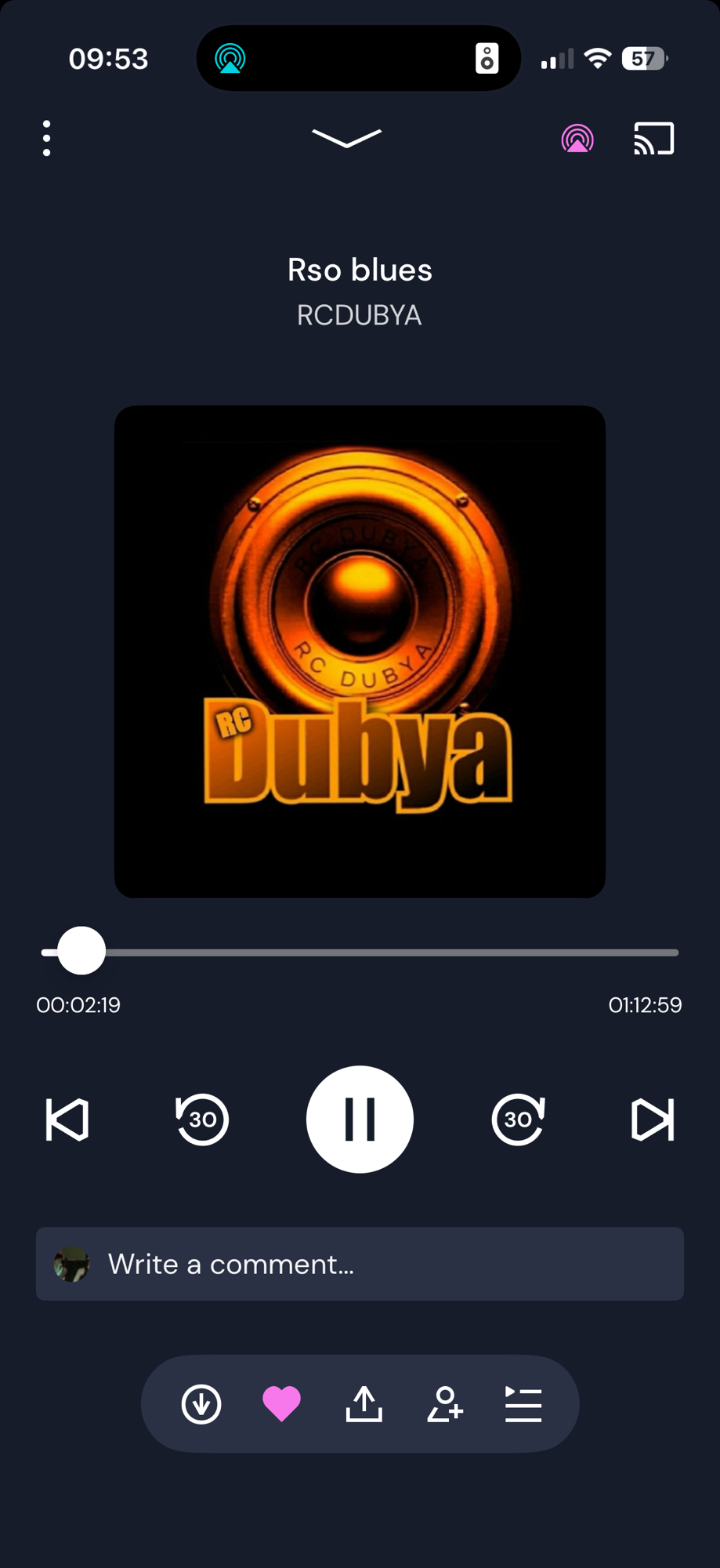The image size is (720, 1568).
Task: Share Rso blues
Action: click(364, 1404)
